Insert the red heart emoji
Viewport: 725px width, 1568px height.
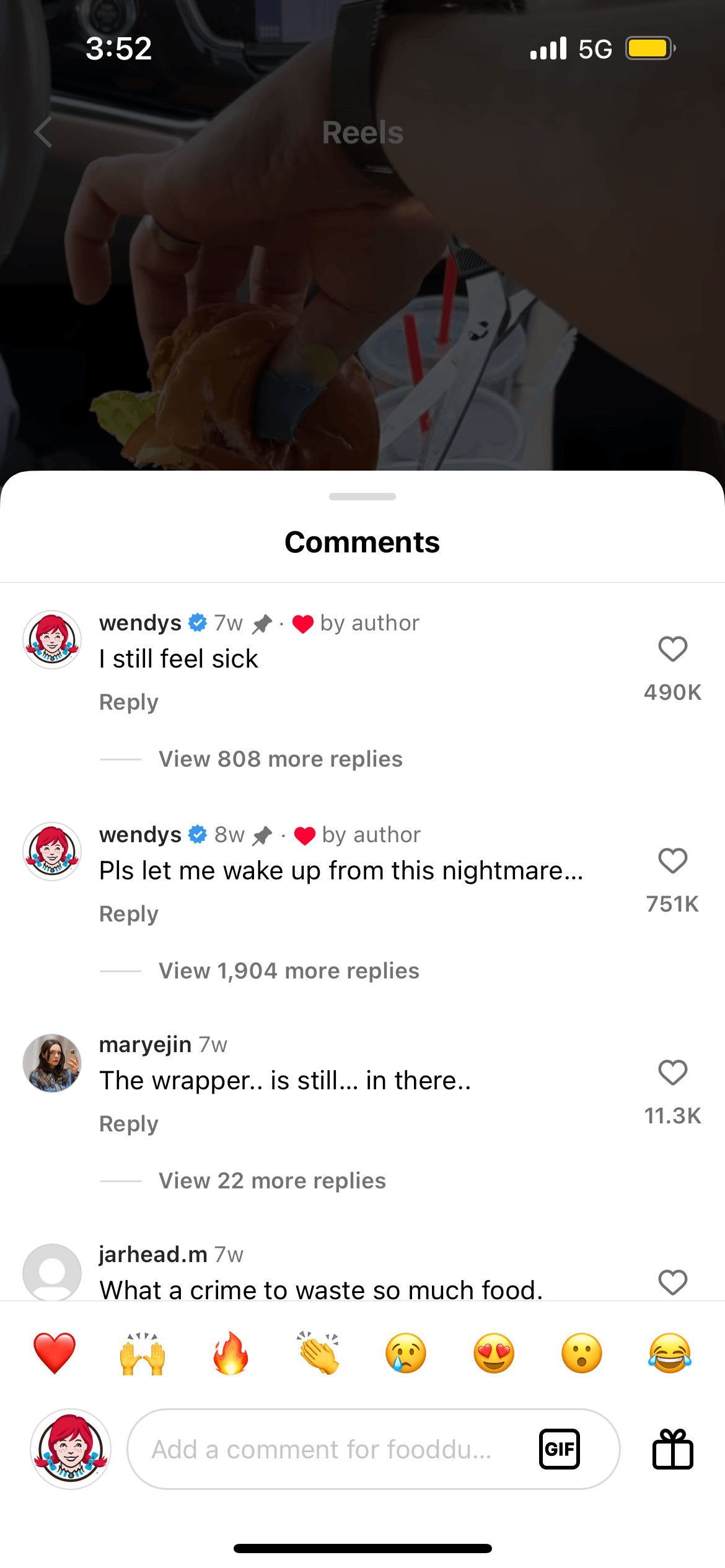(55, 1353)
